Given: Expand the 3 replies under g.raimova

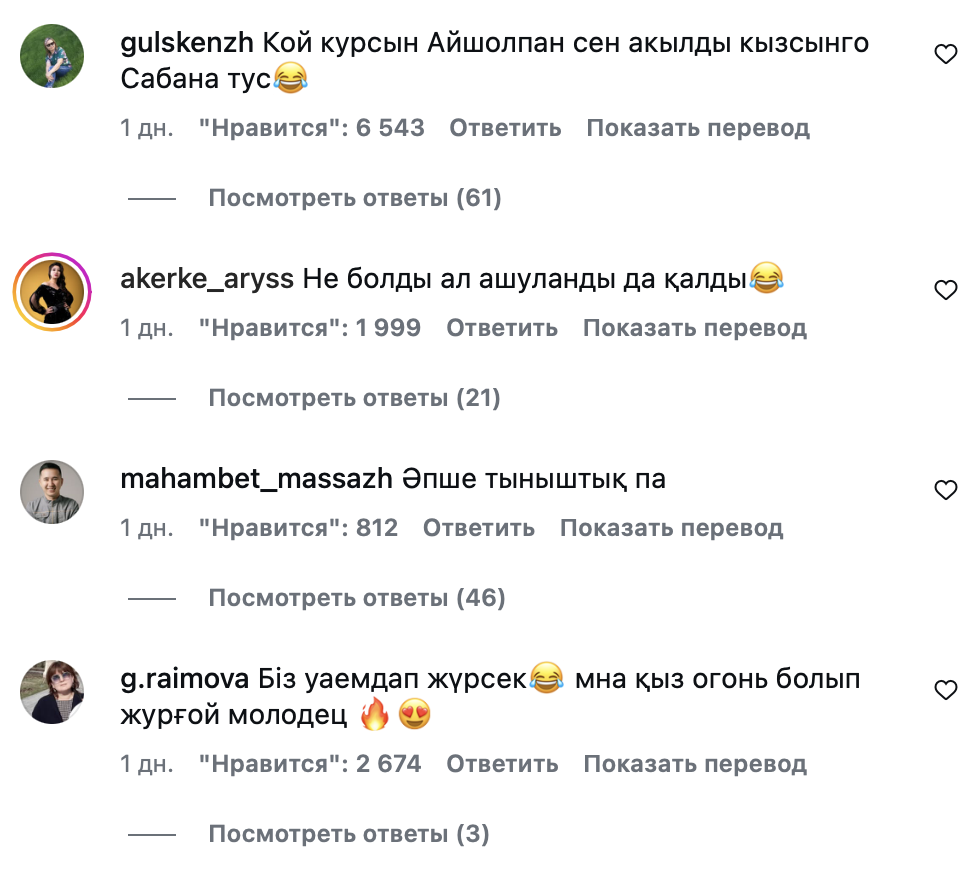Looking at the screenshot, I should click(348, 833).
